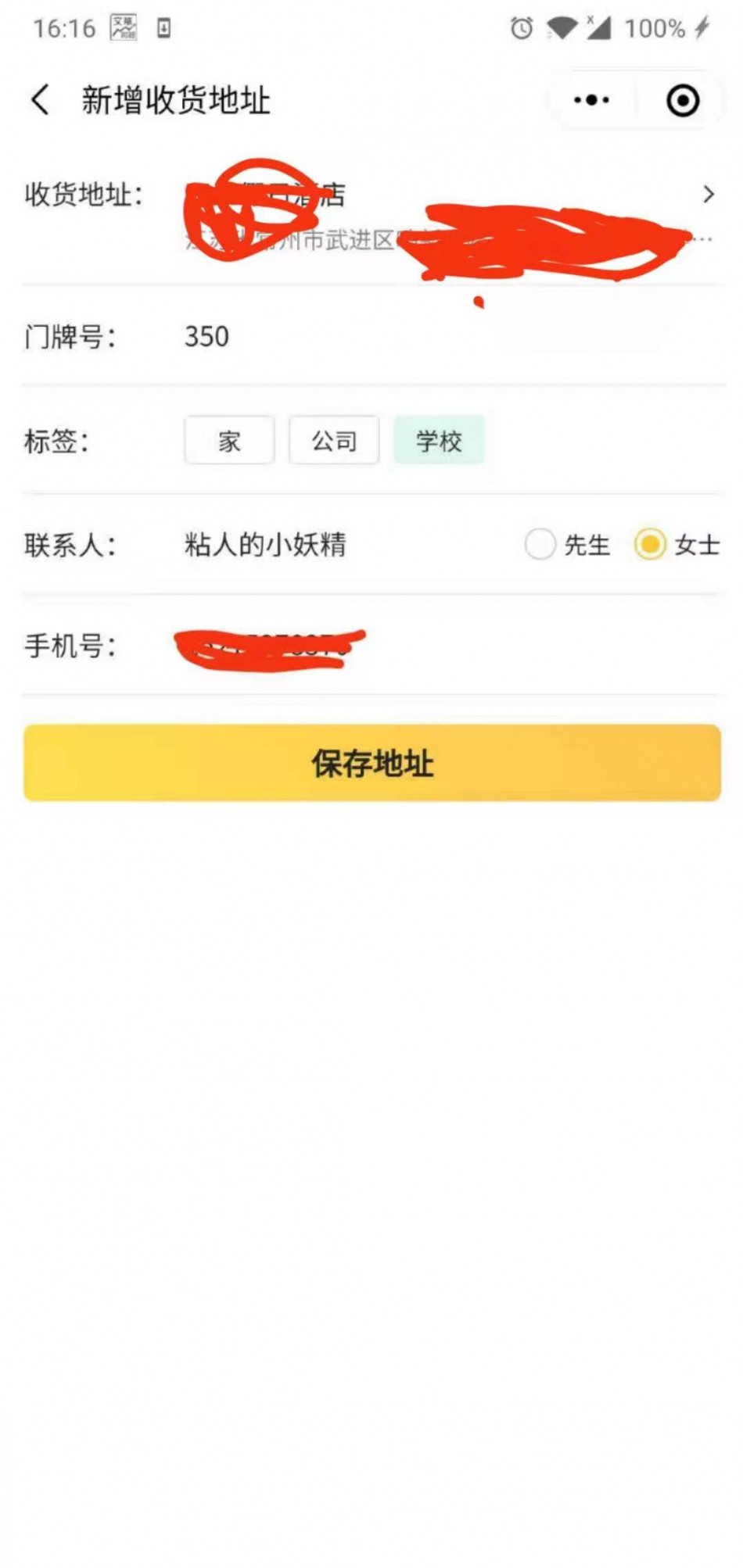Choose 先生 as title

pos(568,545)
